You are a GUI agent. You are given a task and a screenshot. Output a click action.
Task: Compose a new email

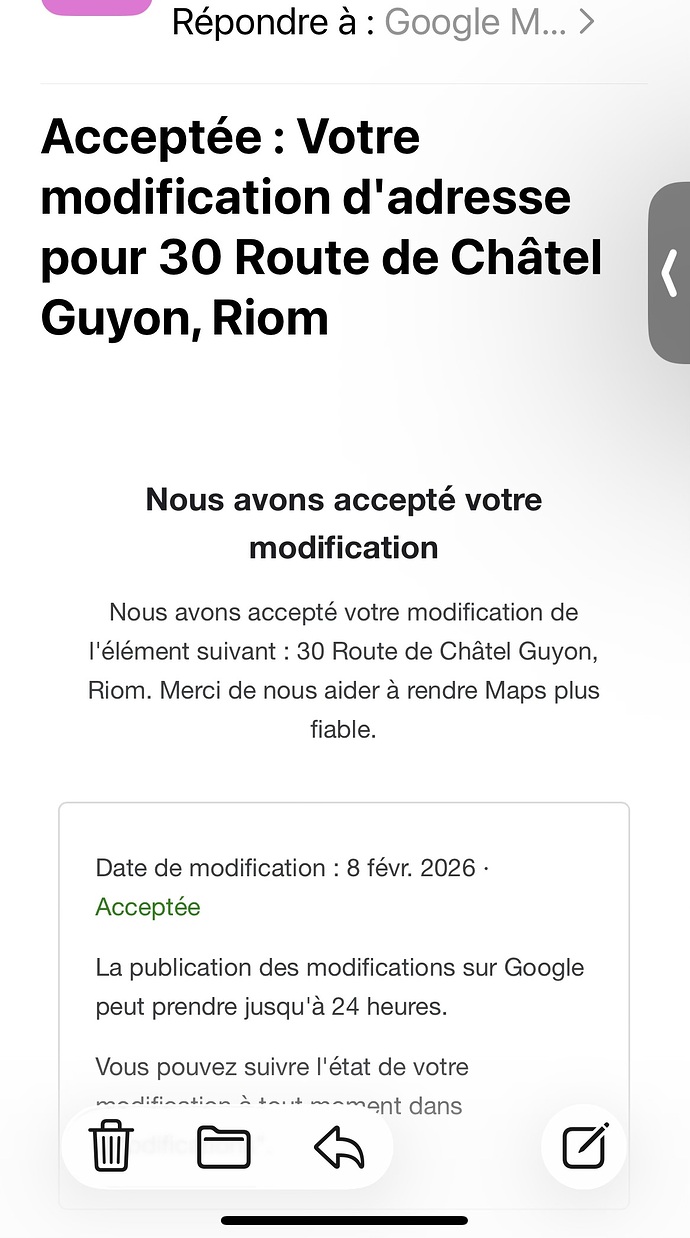(x=585, y=1146)
